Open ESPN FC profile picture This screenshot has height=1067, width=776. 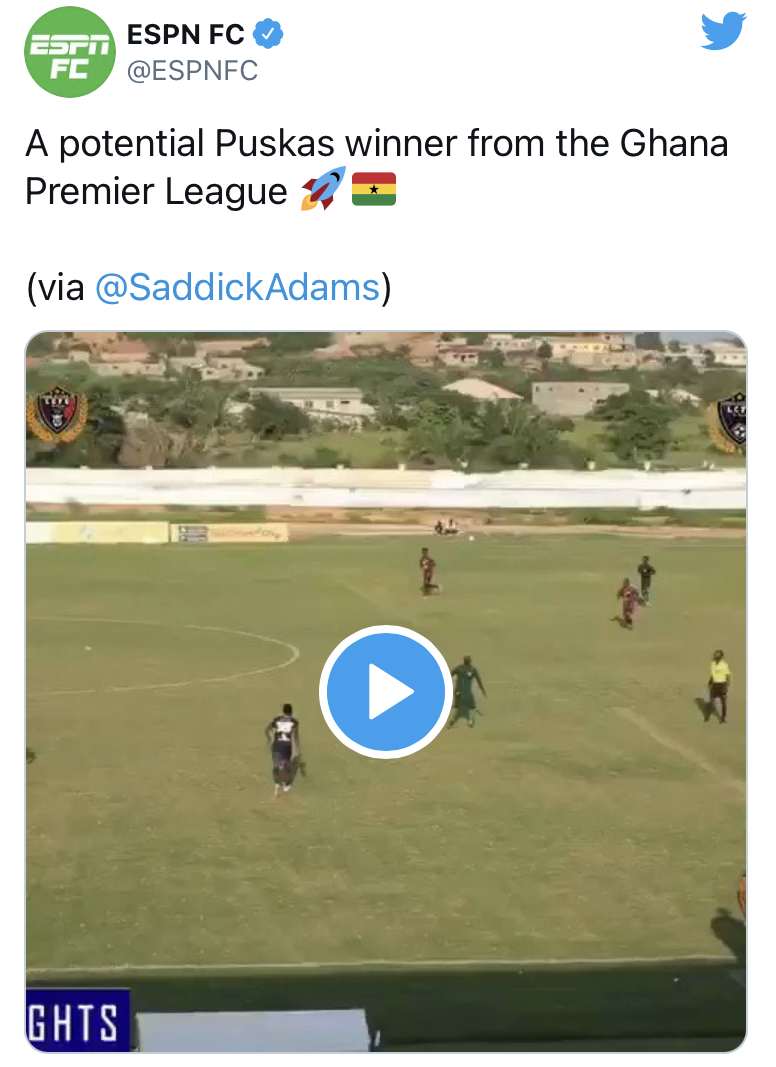point(70,52)
